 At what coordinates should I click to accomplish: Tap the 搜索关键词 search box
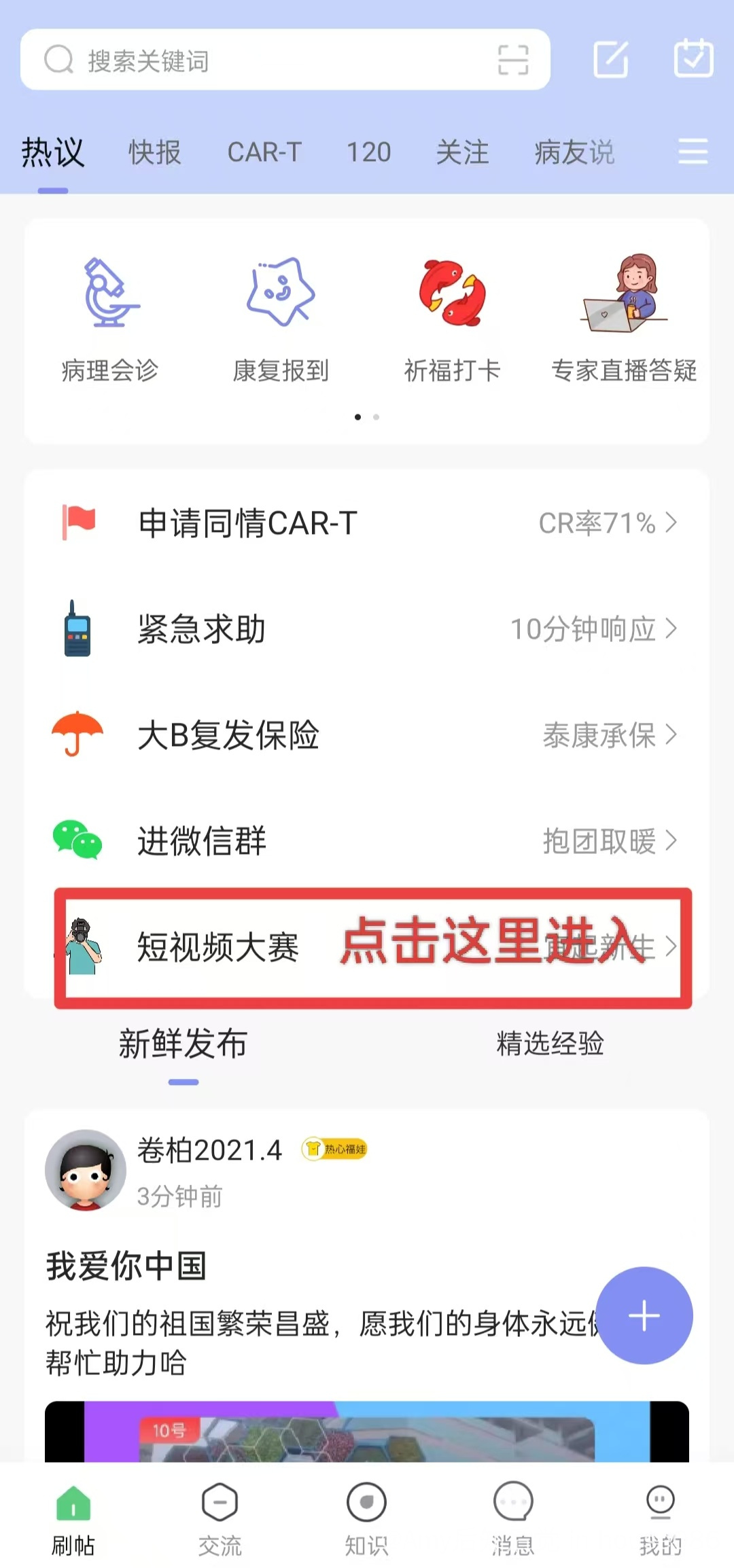tap(258, 60)
